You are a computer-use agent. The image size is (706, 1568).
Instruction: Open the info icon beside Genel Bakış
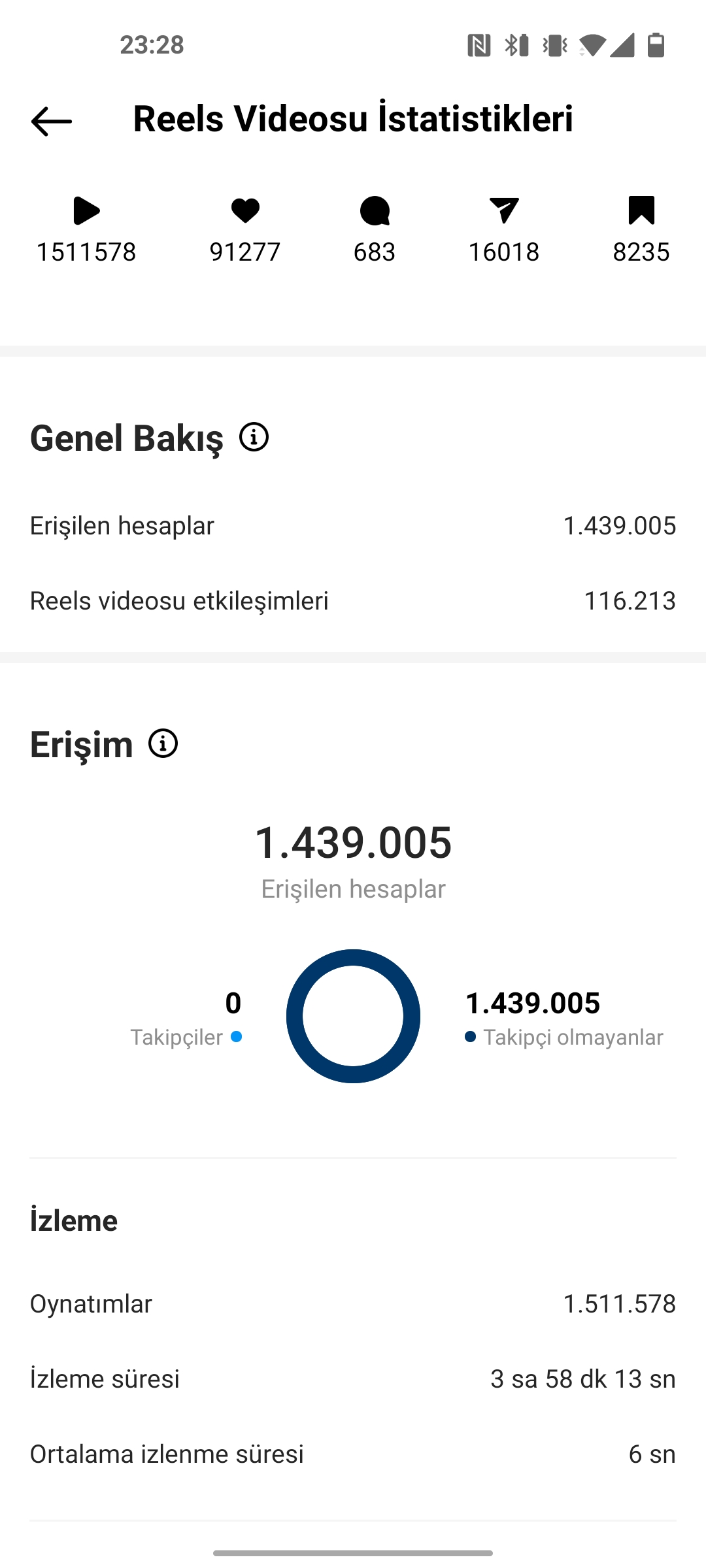254,437
